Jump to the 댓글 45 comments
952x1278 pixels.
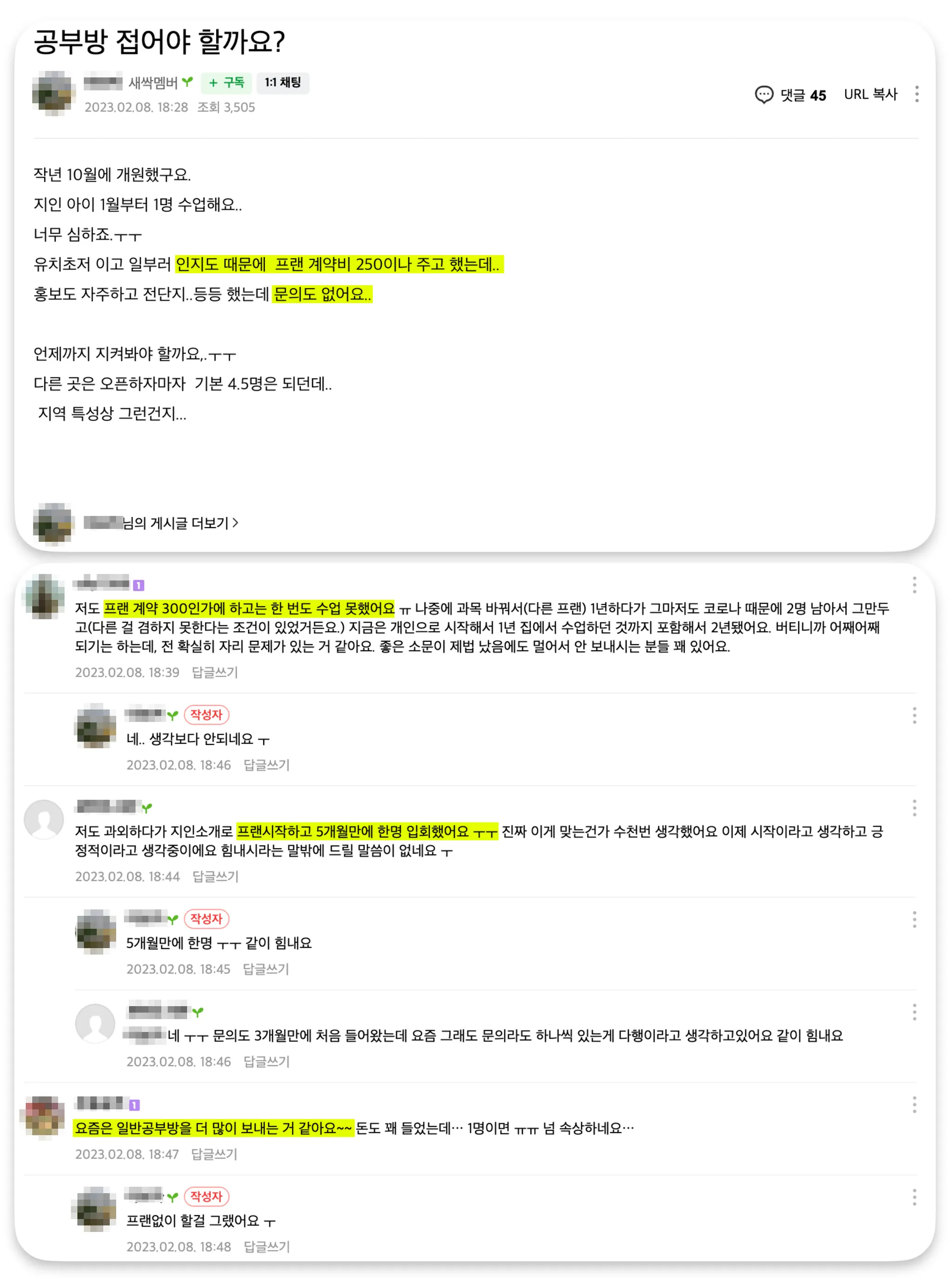[791, 94]
